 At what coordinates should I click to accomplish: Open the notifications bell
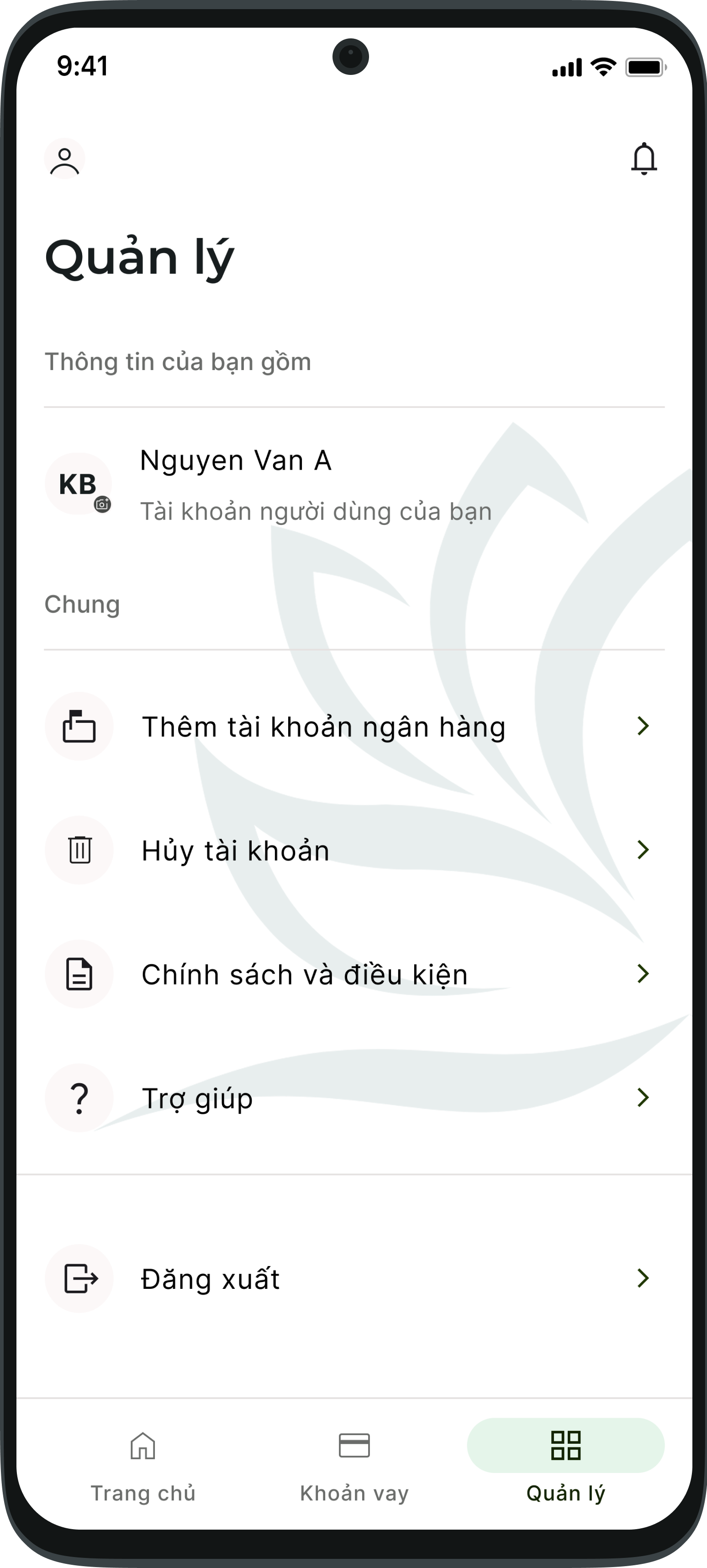[644, 159]
